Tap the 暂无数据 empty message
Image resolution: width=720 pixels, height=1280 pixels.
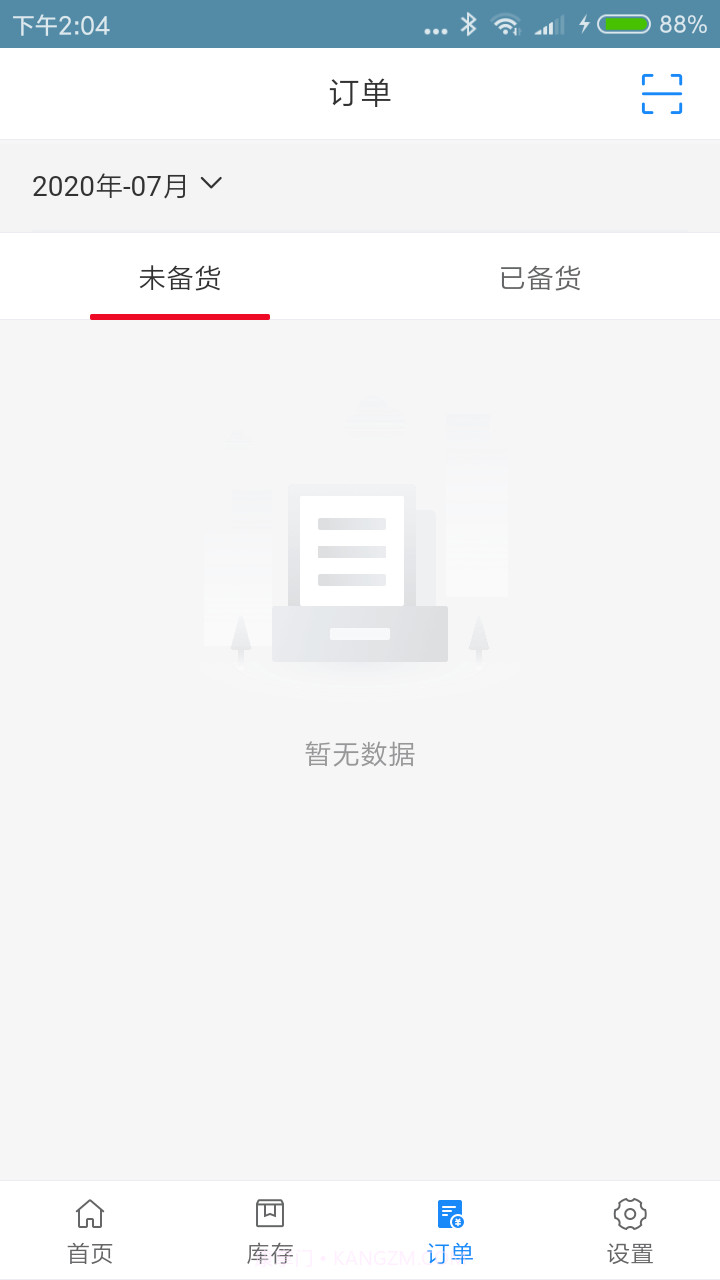pyautogui.click(x=360, y=754)
